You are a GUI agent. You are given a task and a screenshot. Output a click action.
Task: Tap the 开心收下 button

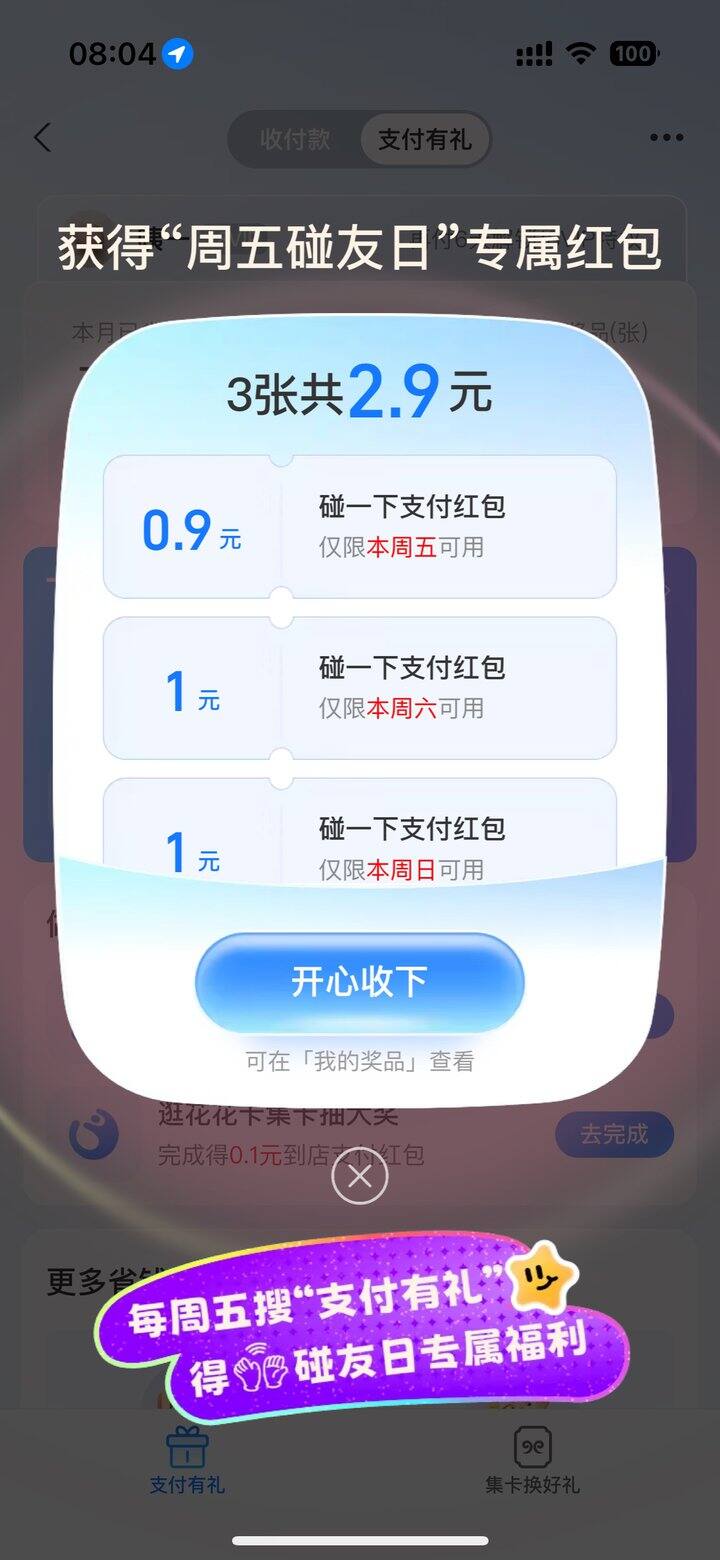click(x=359, y=982)
